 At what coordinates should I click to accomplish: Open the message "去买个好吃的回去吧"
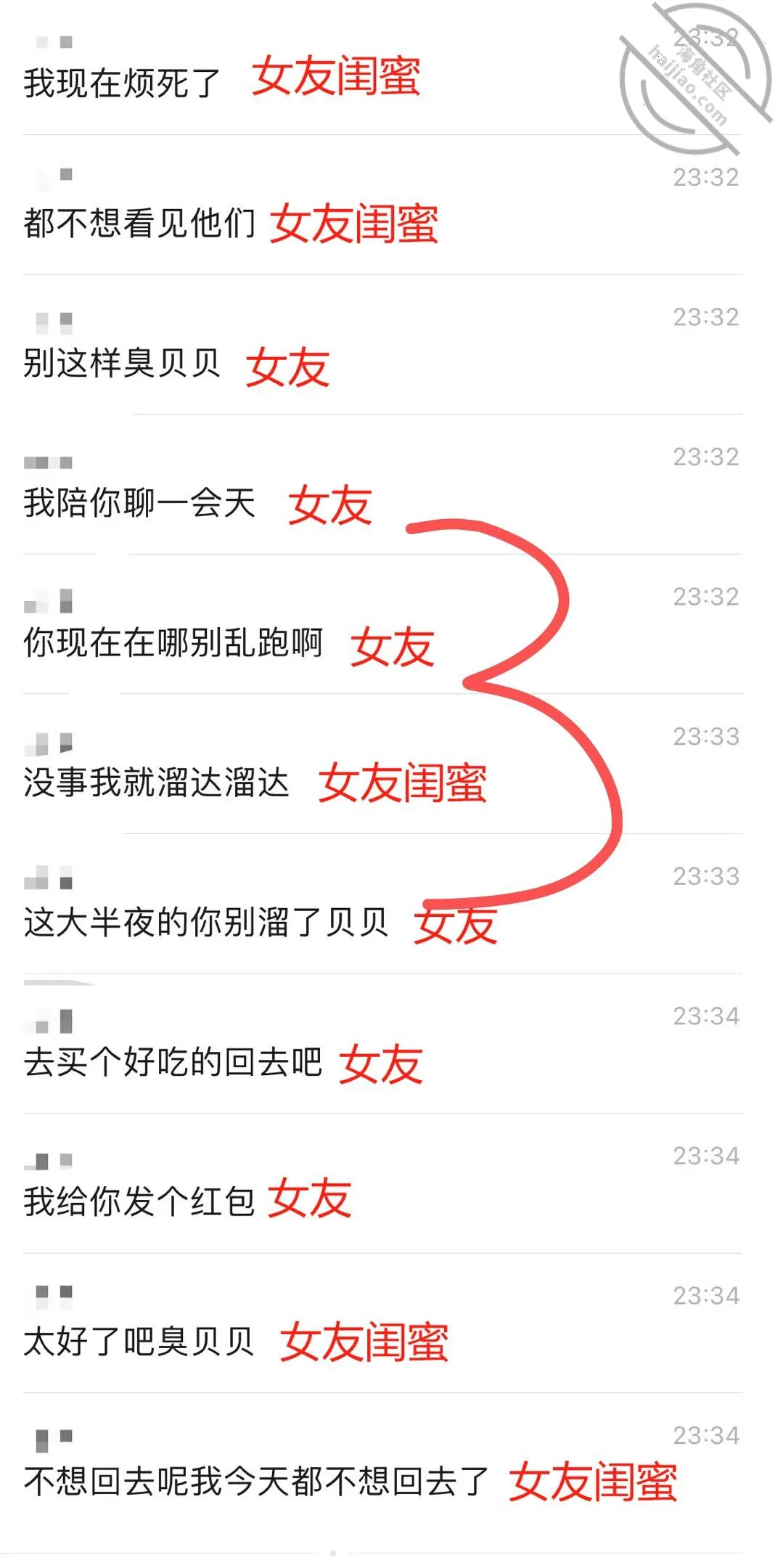tap(173, 1062)
